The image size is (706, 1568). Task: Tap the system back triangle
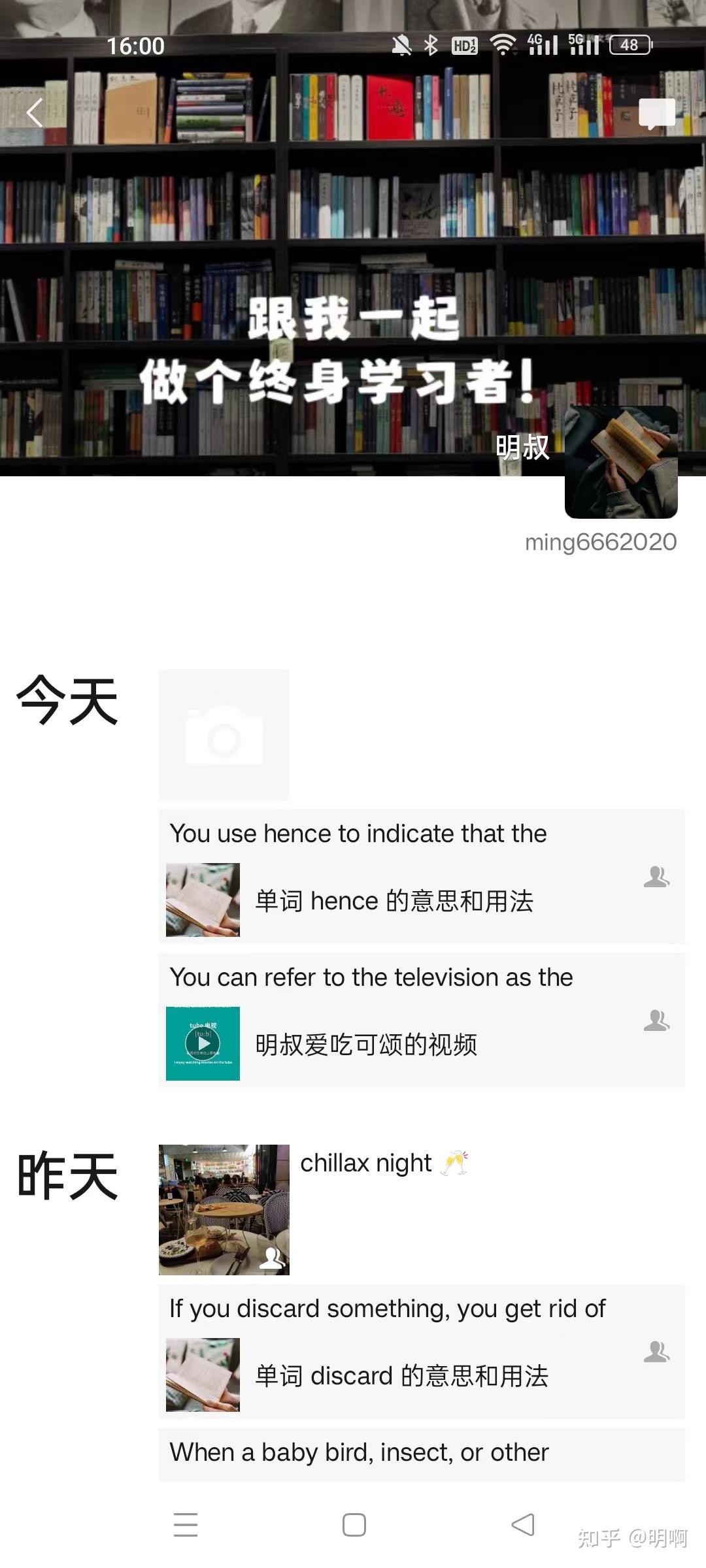pyautogui.click(x=523, y=1525)
